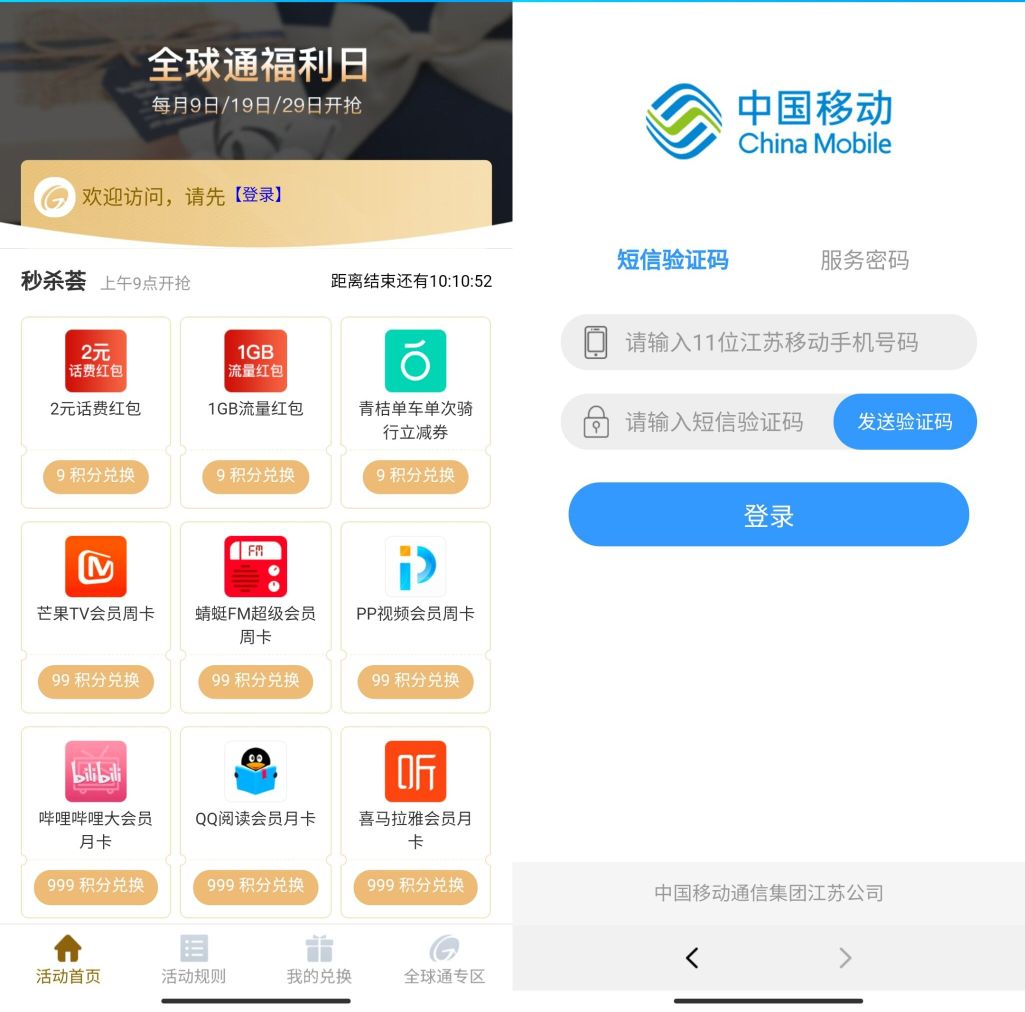Redeem 蜻蜓FM超级会员周卡 for 99 points

(x=256, y=681)
